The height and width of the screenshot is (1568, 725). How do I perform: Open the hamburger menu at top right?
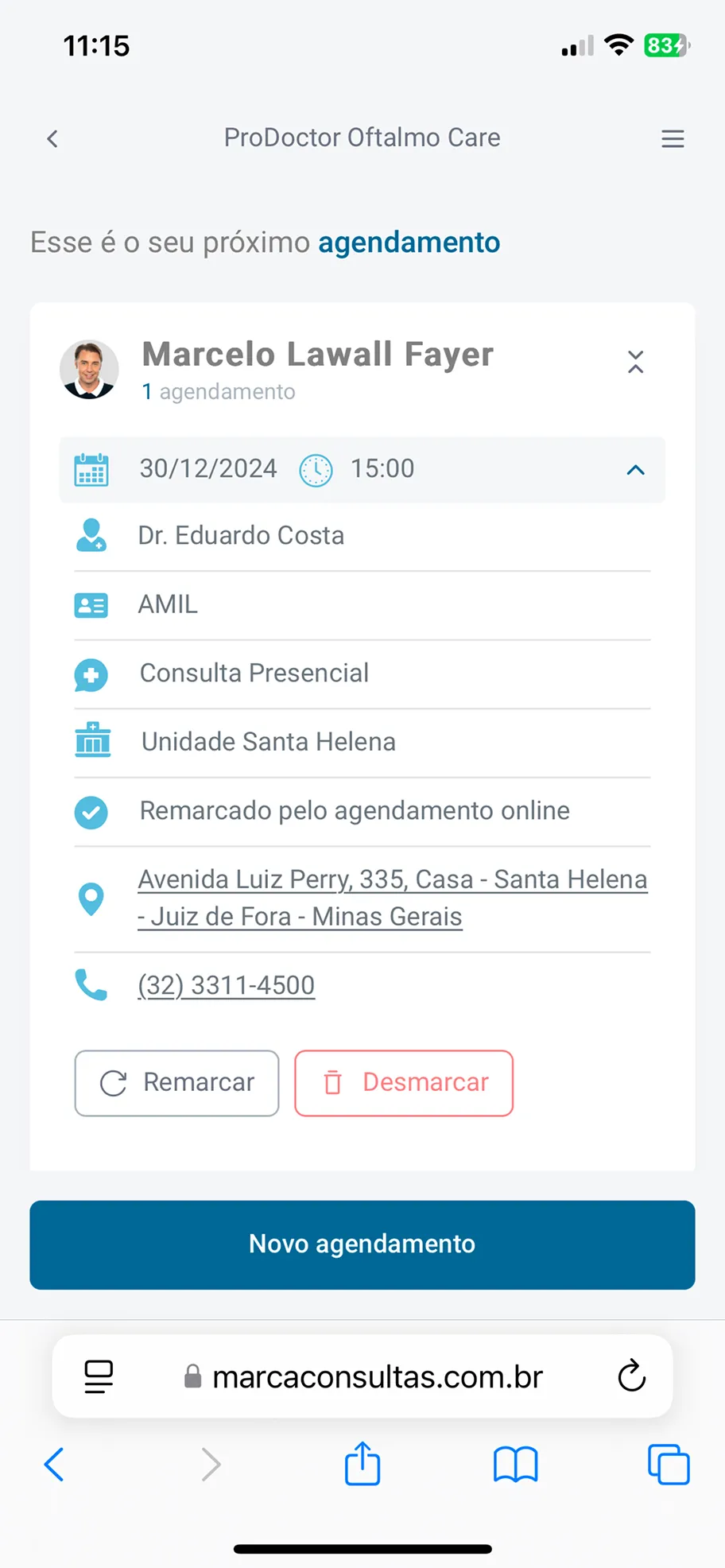click(x=673, y=138)
